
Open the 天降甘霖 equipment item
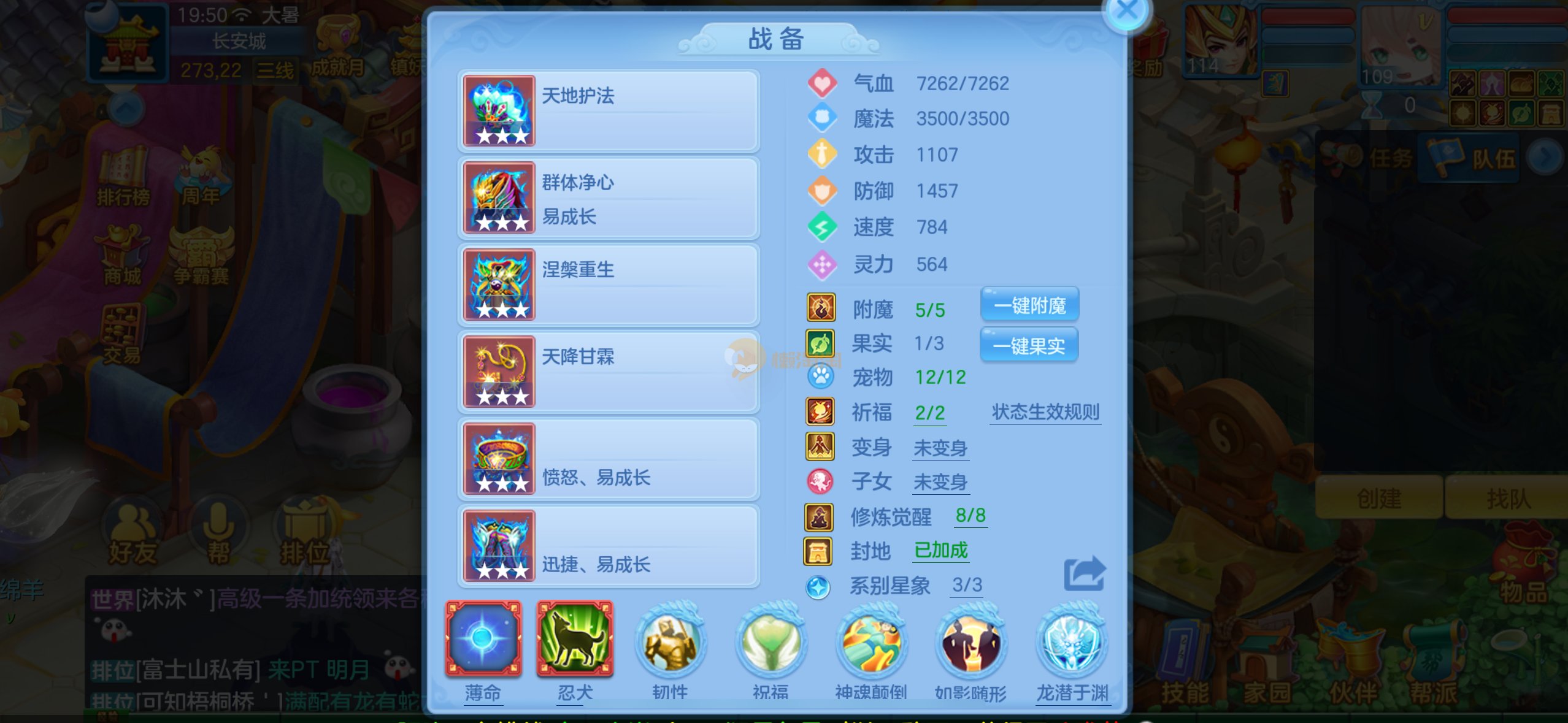pyautogui.click(x=609, y=372)
